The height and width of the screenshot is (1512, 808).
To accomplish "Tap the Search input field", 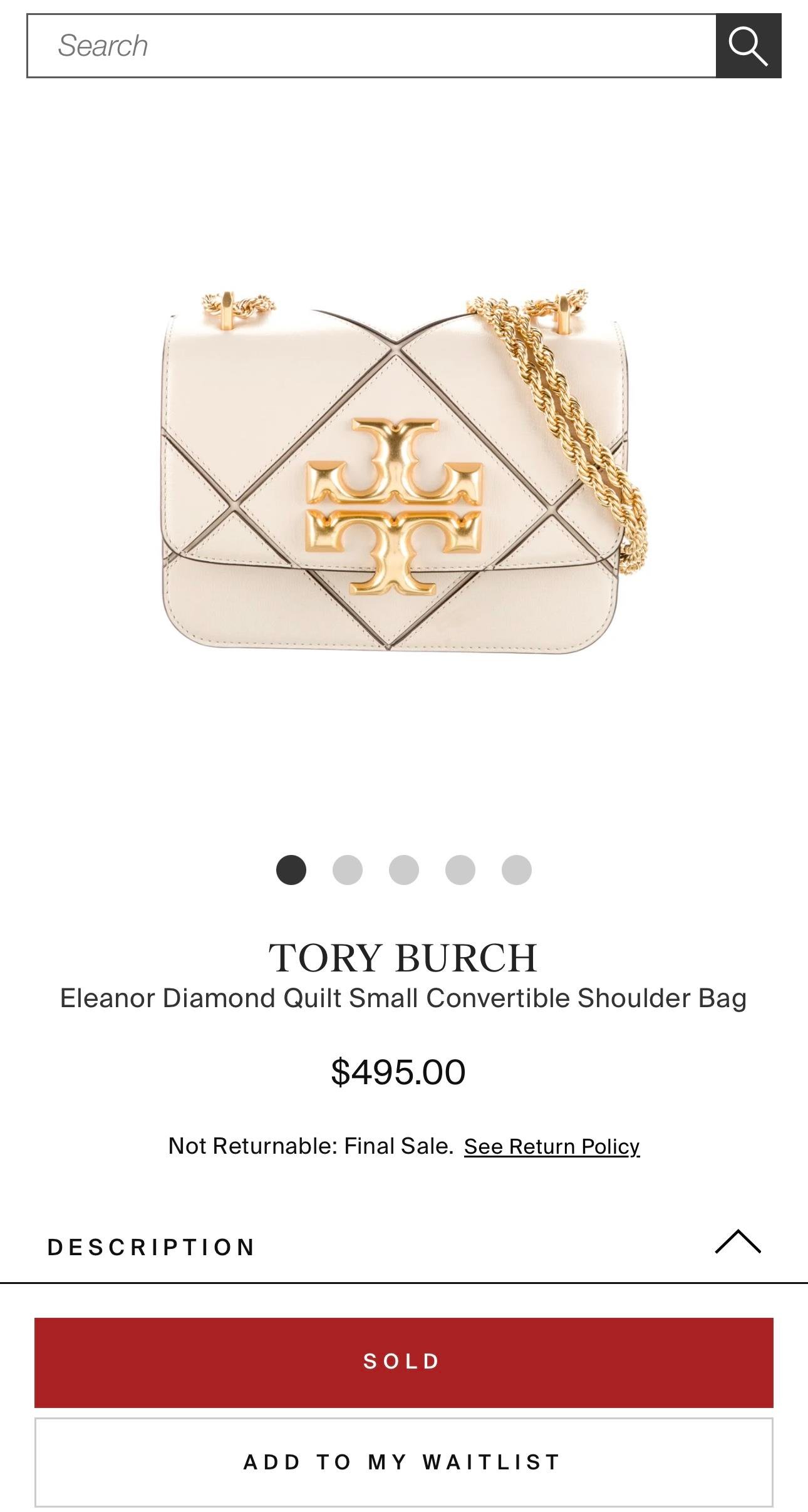I will pyautogui.click(x=371, y=46).
